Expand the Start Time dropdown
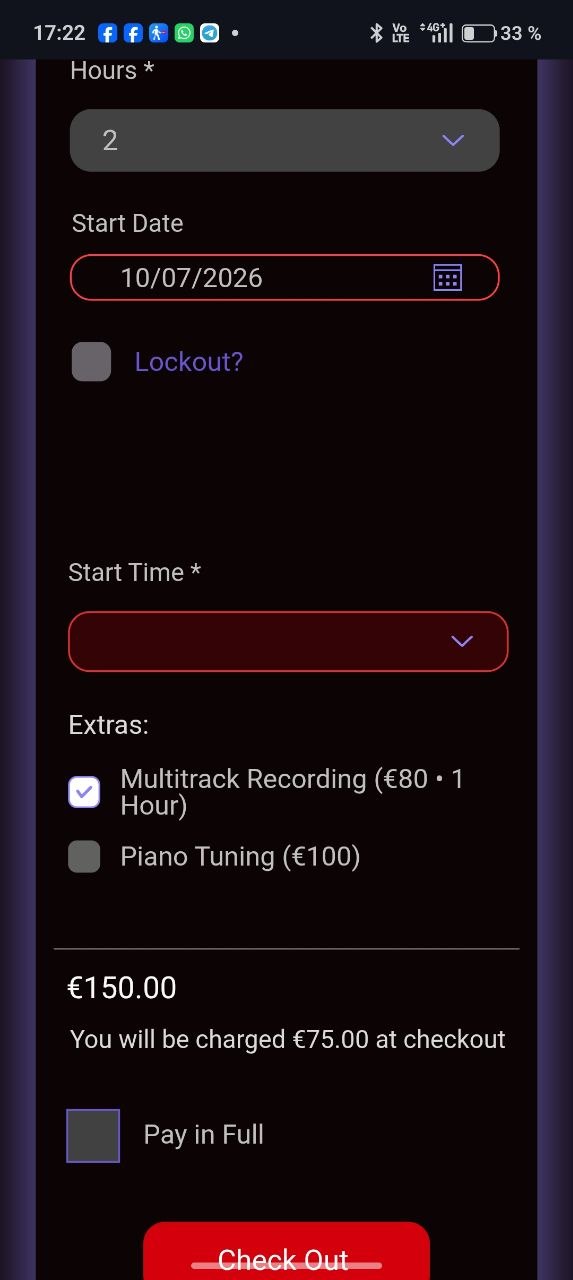Image resolution: width=573 pixels, height=1280 pixels. (288, 641)
